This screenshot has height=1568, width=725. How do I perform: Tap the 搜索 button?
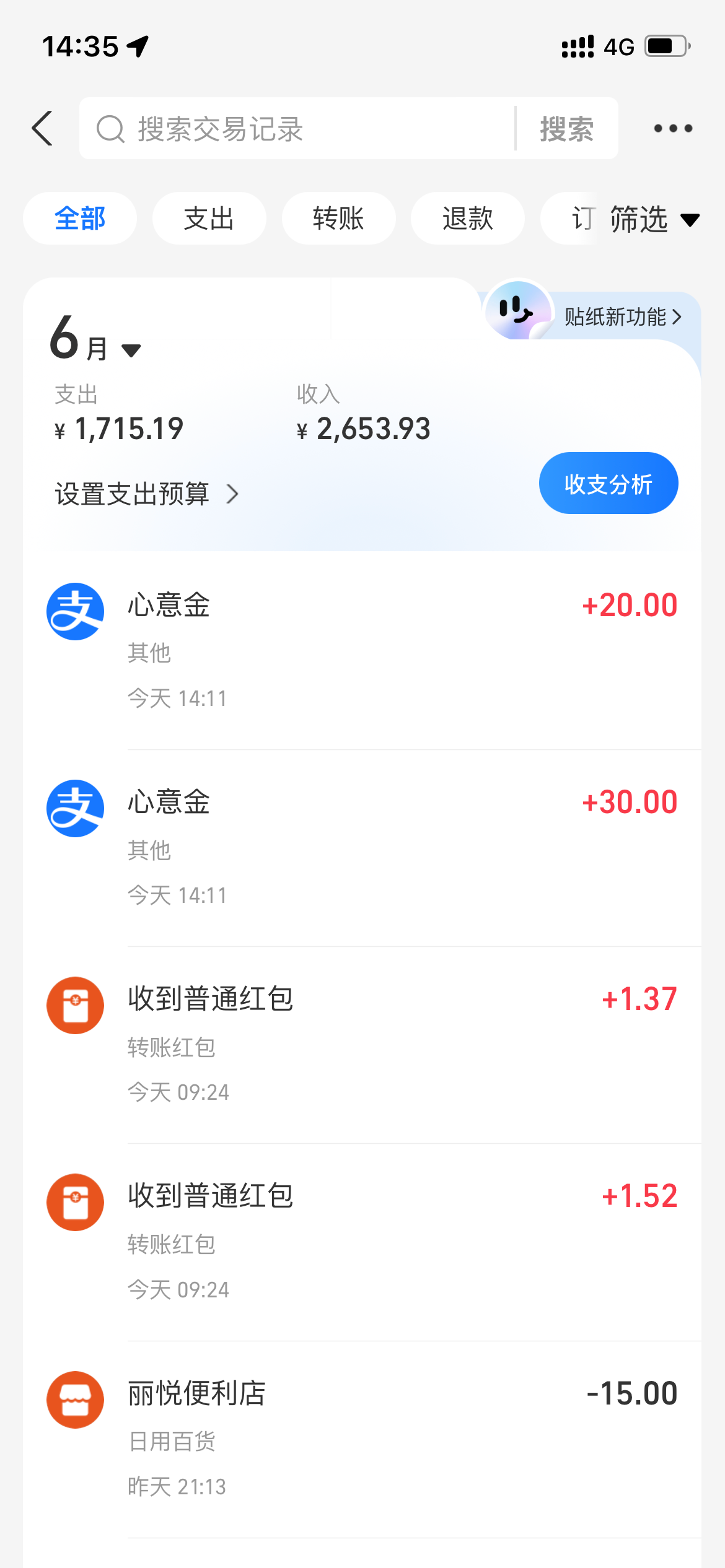[x=566, y=129]
